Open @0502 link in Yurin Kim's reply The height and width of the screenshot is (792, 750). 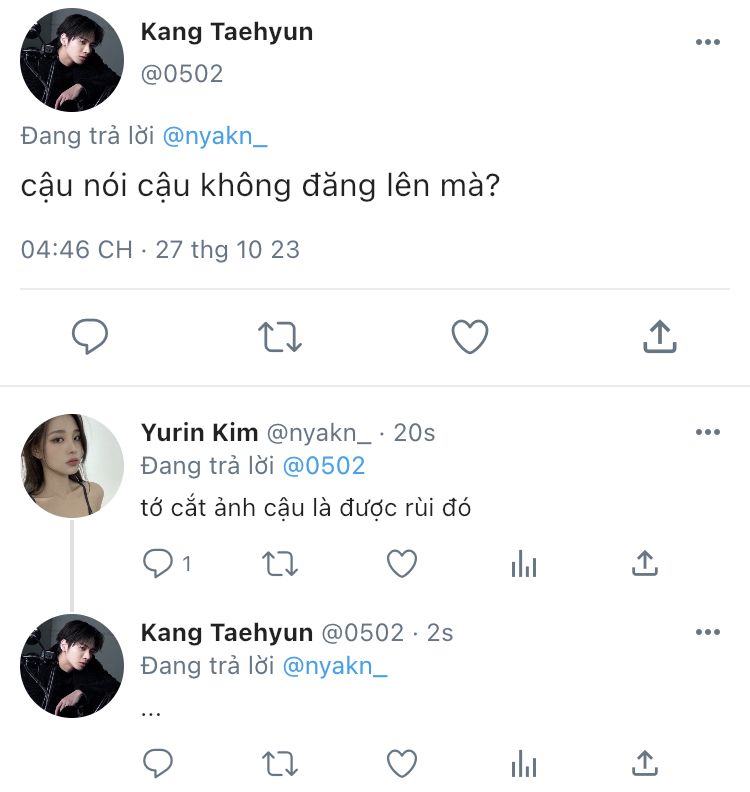tap(324, 466)
